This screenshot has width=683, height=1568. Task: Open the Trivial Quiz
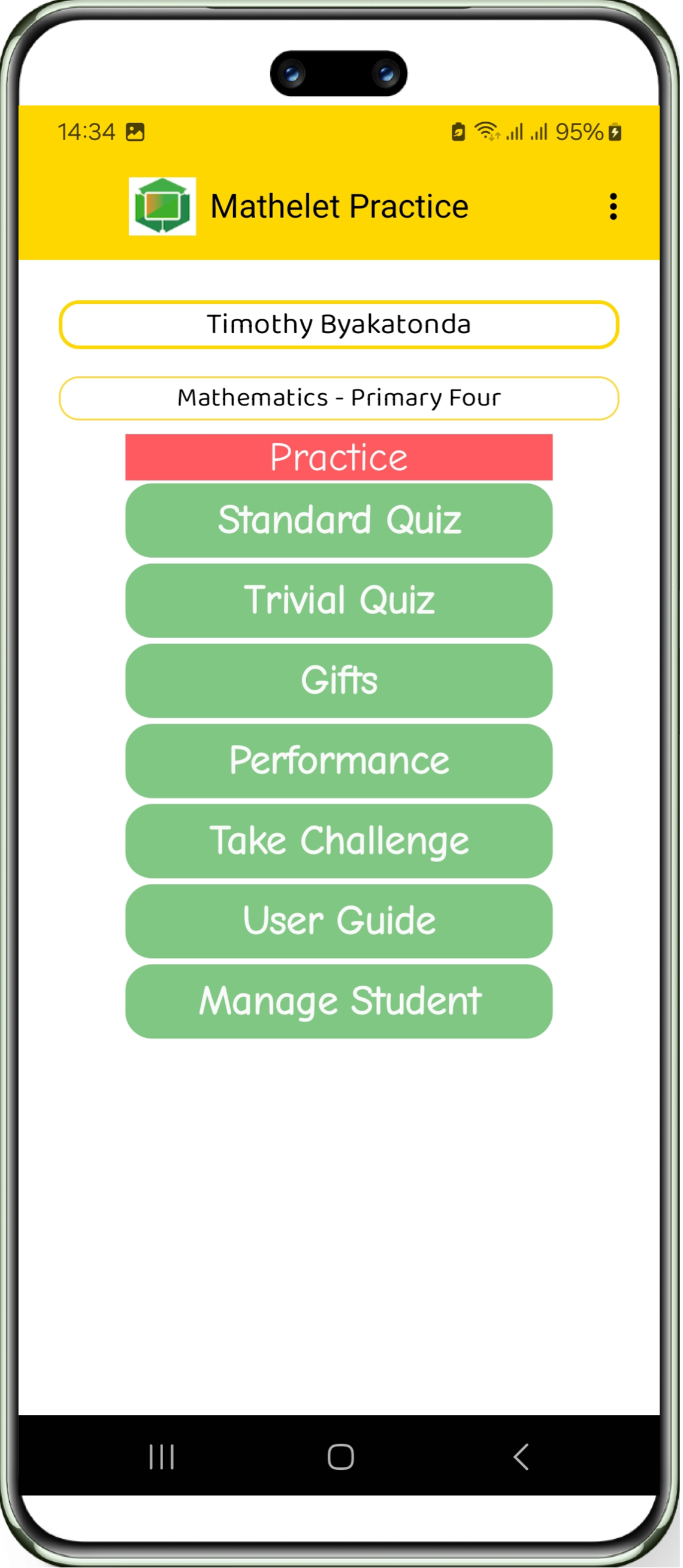(x=339, y=600)
